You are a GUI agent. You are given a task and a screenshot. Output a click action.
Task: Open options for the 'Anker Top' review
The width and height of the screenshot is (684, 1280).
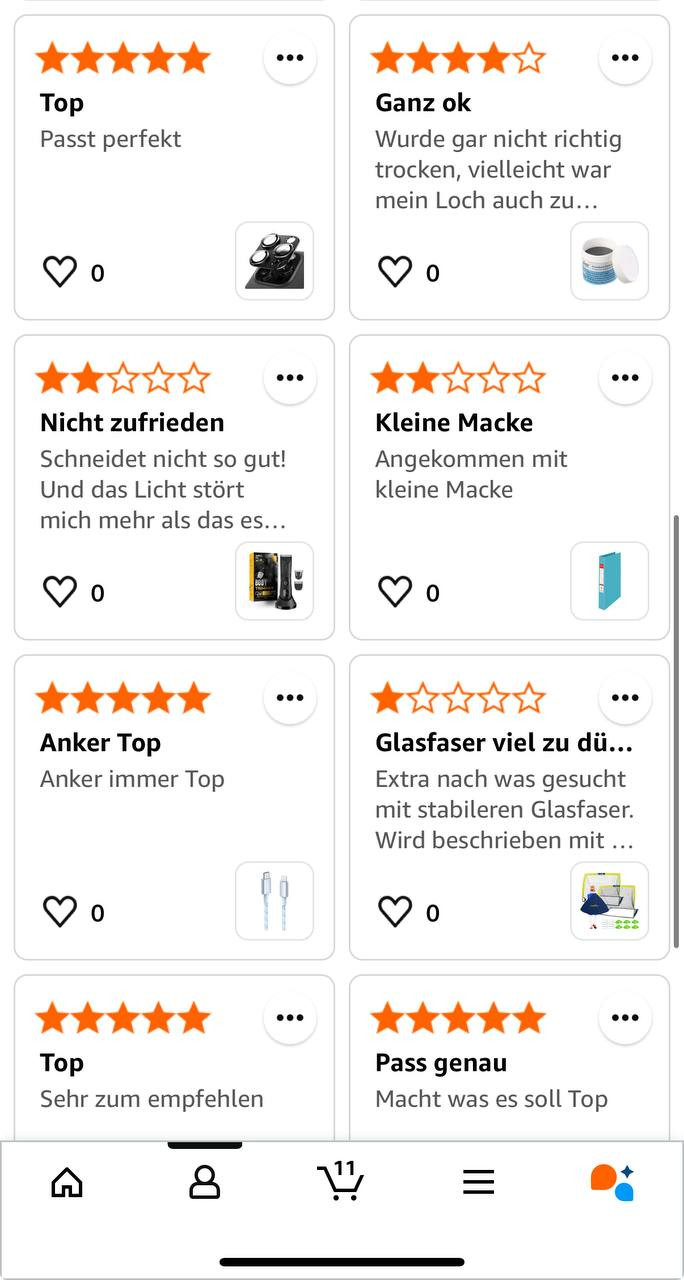coord(289,698)
